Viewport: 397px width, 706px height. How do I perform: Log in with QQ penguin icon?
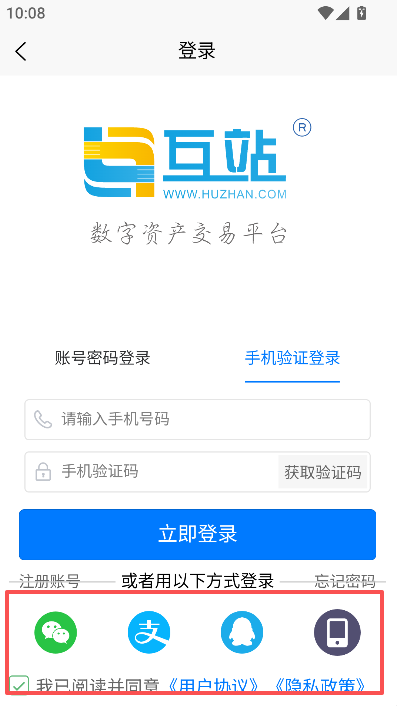[242, 632]
